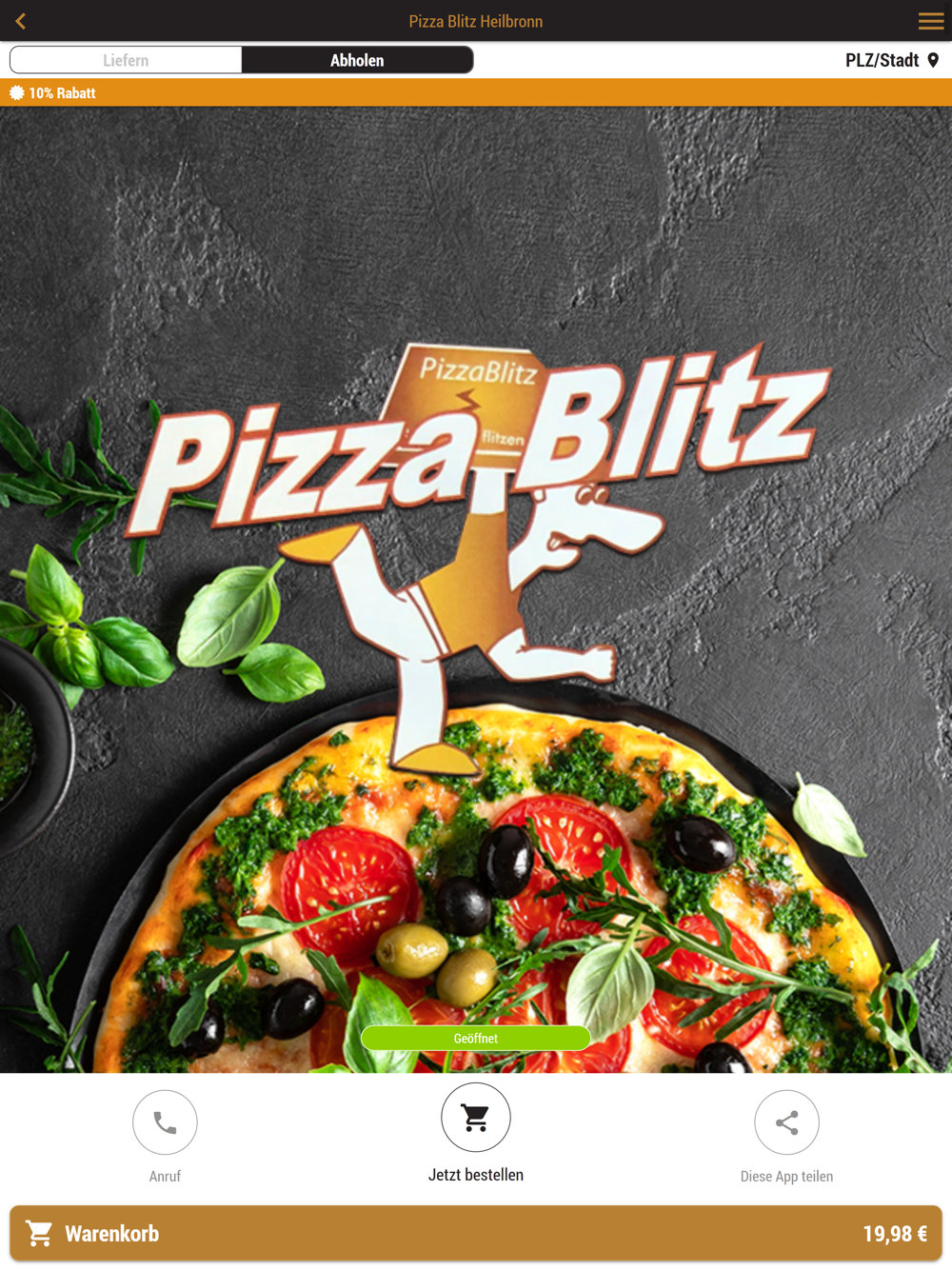
Task: Go back using the top-left arrow
Action: (x=21, y=21)
